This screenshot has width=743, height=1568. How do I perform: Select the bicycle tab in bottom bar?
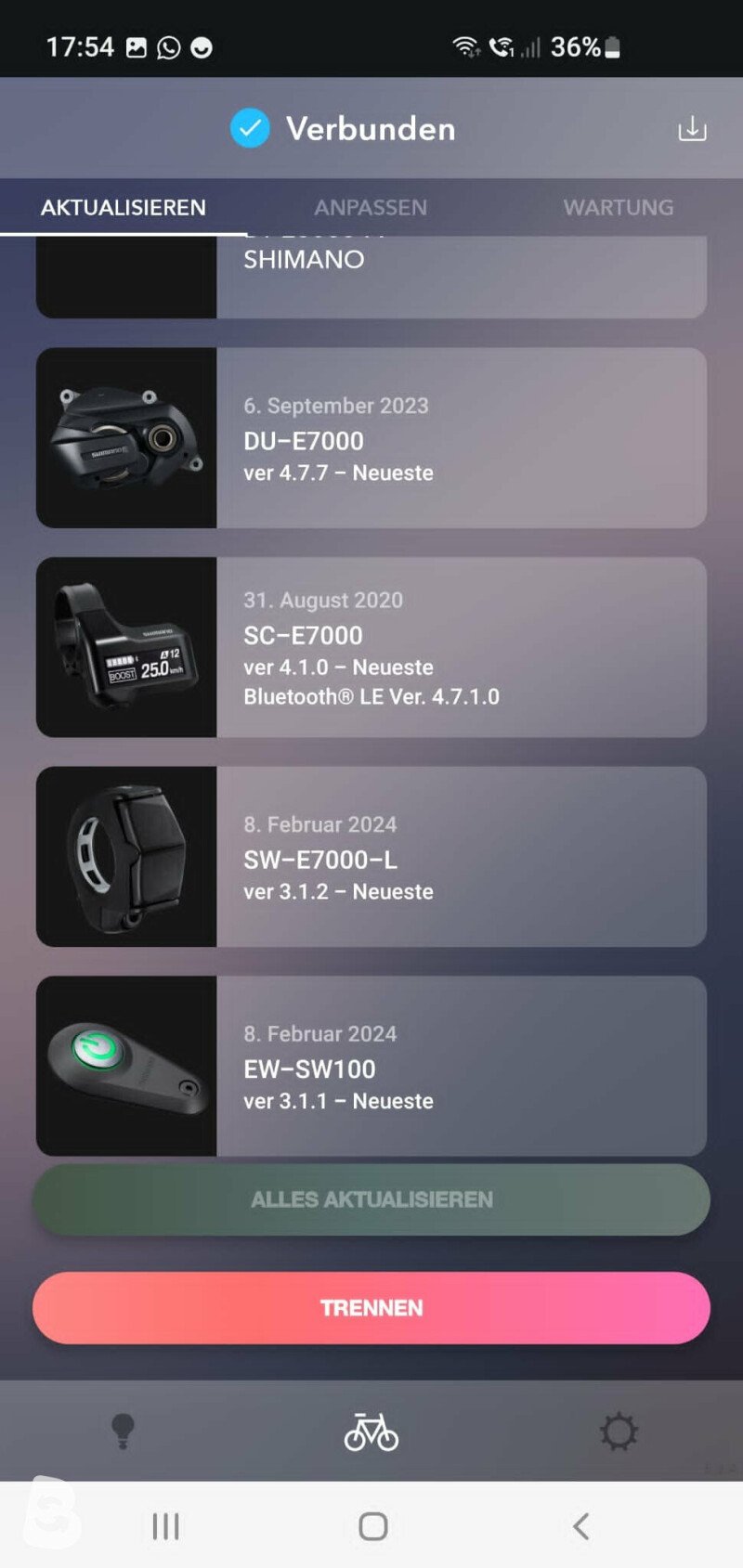point(371,1432)
